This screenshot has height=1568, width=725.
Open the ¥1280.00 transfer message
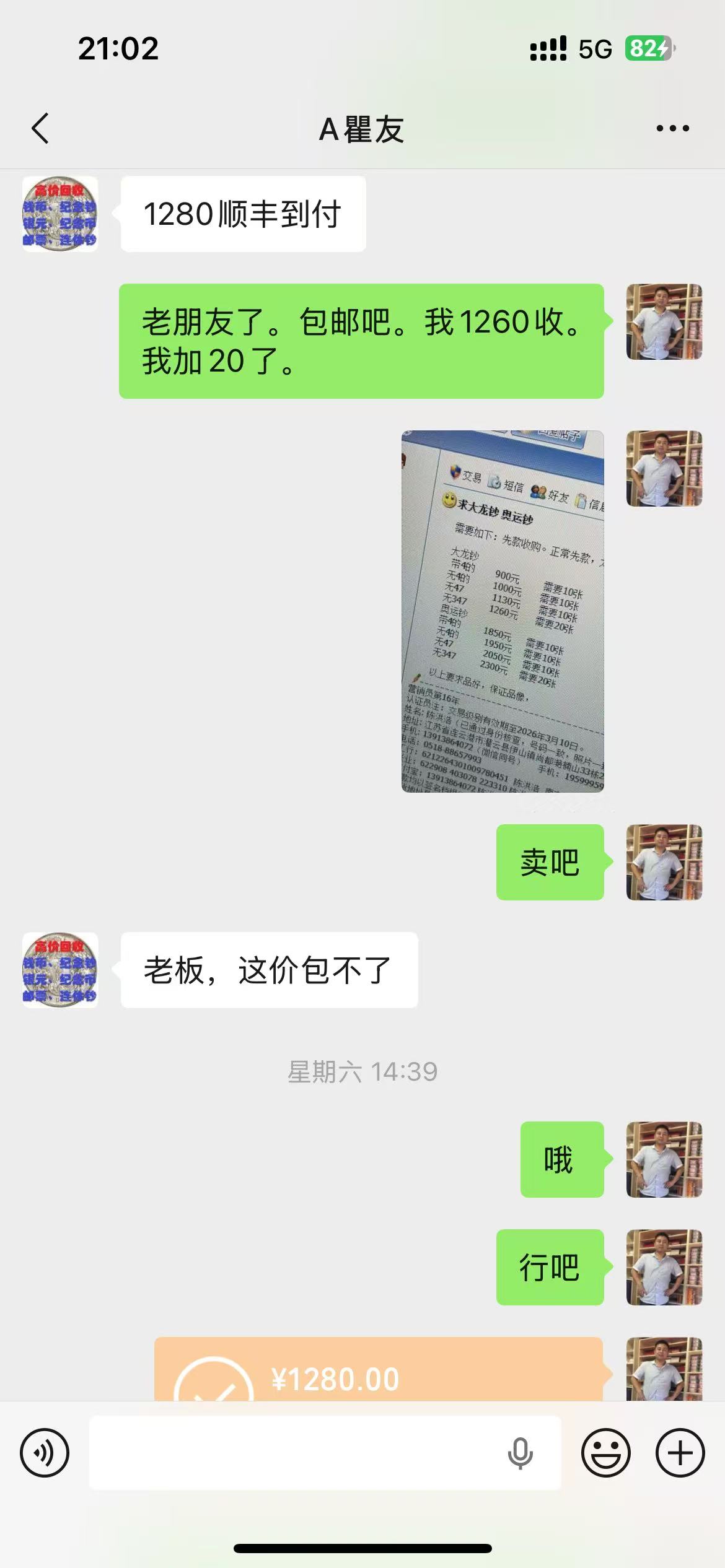point(378,1371)
